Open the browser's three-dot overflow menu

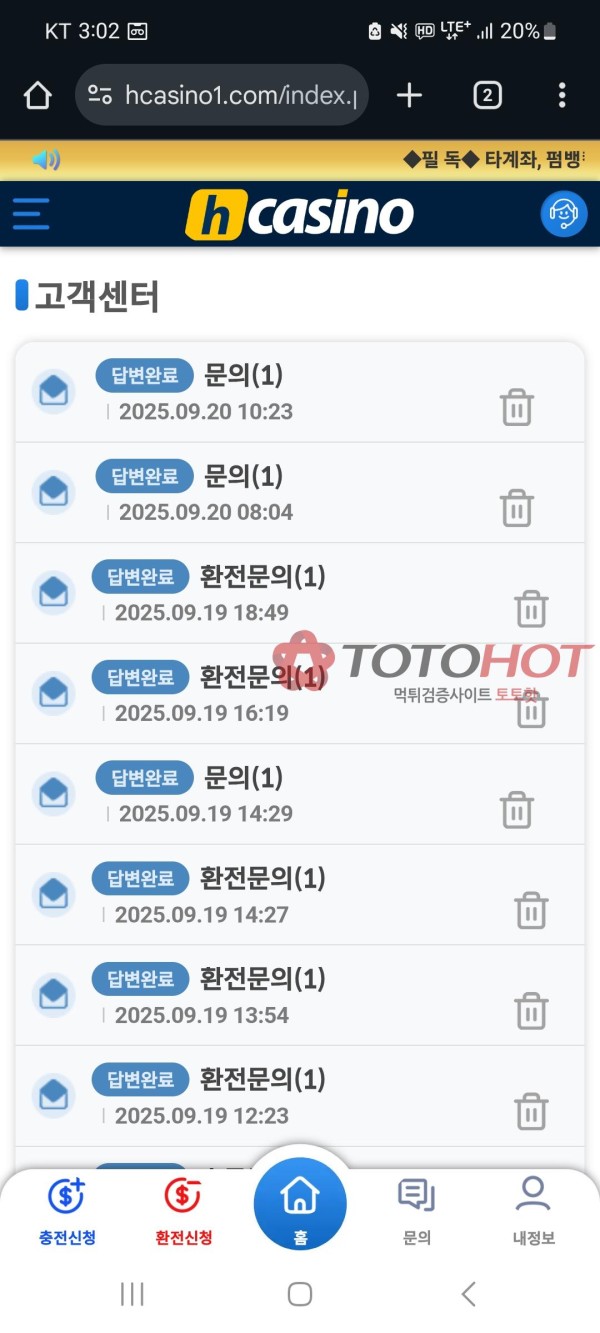coord(562,96)
